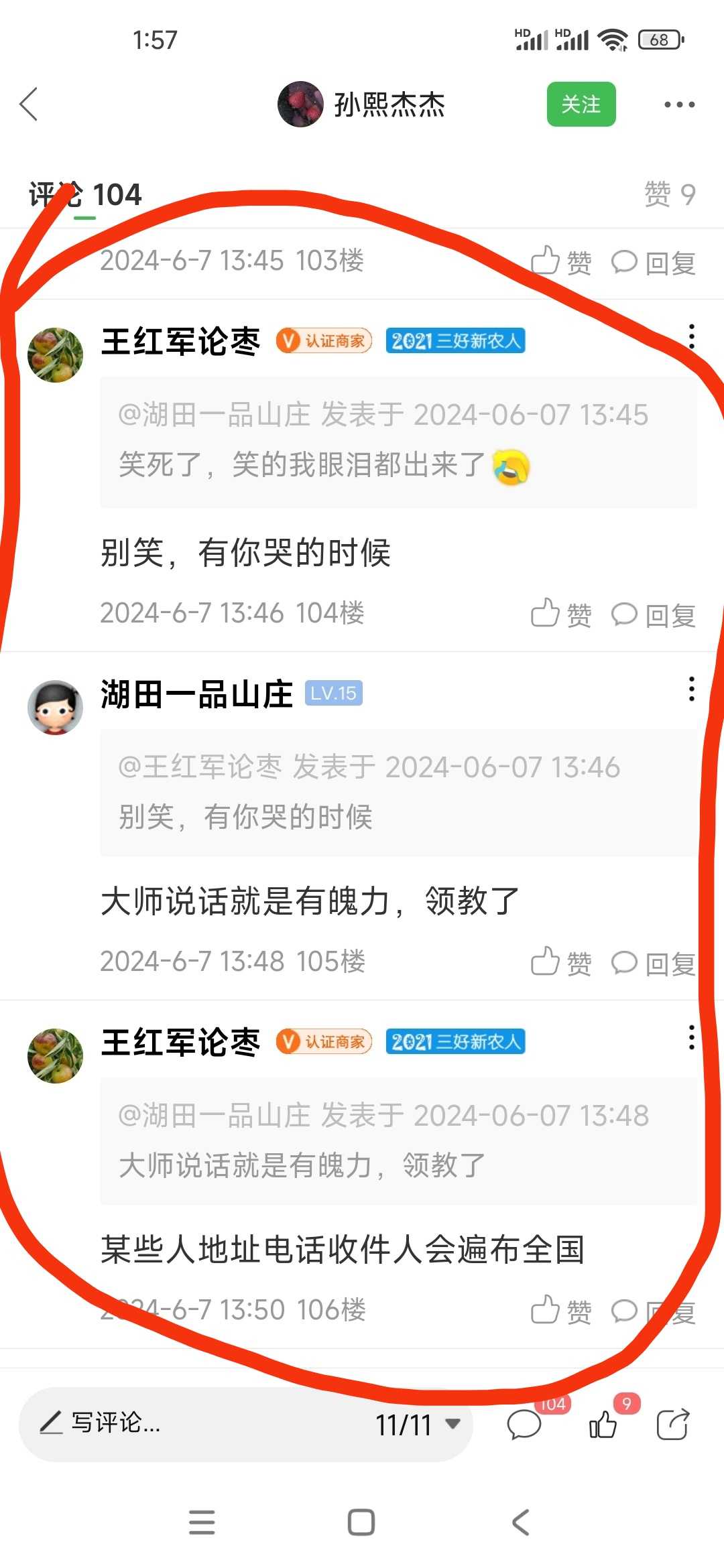
Task: Reply to the 104楼 comment
Action: pos(654,613)
